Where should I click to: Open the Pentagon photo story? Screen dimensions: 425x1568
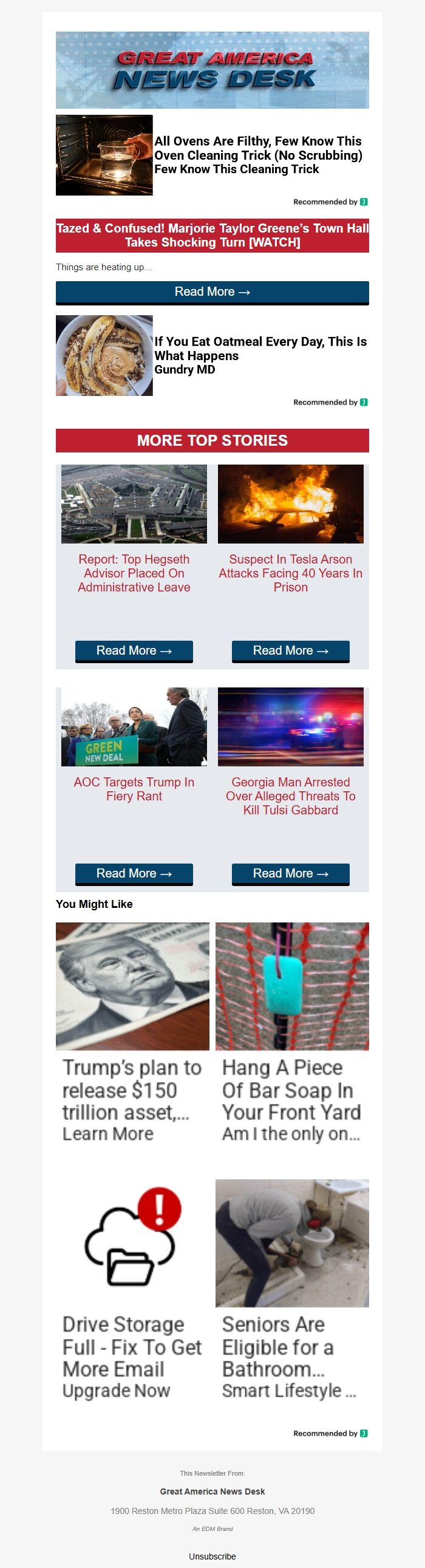tap(134, 504)
